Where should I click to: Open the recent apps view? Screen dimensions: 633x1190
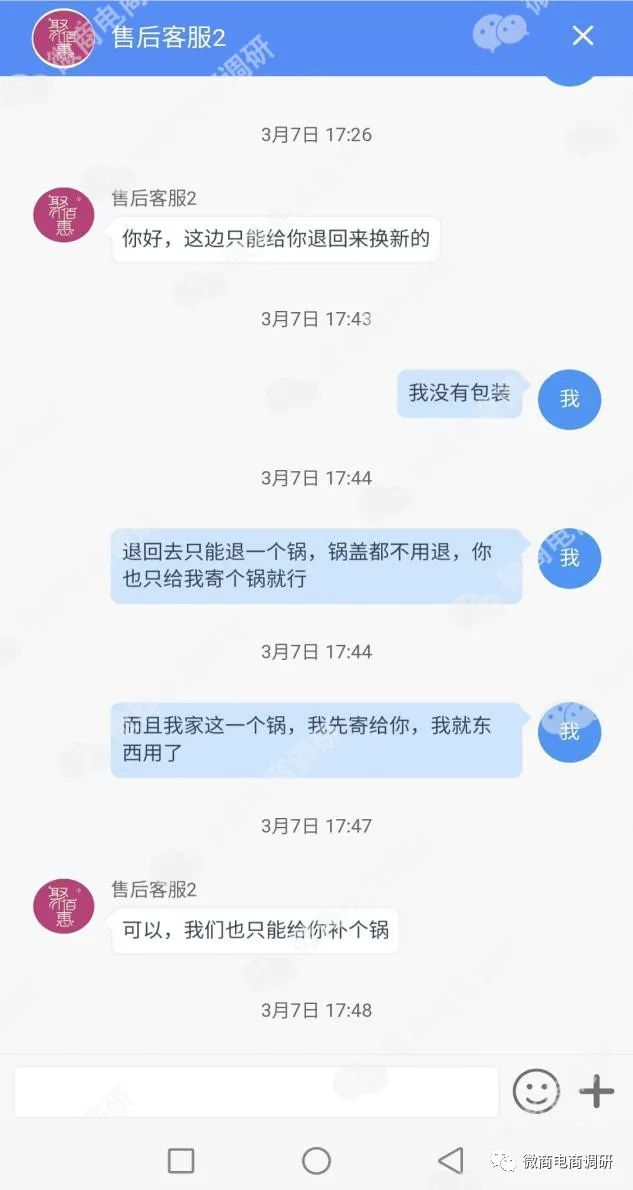(181, 1160)
